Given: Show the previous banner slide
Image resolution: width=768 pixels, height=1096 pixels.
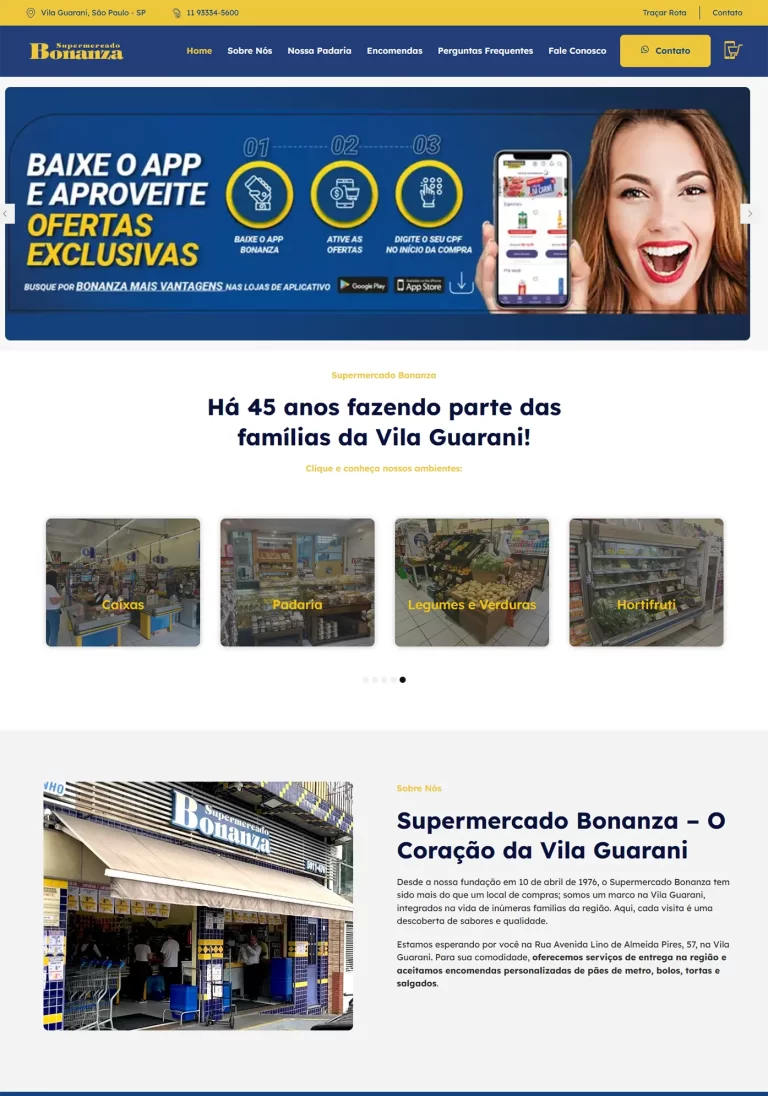Looking at the screenshot, I should 7,213.
